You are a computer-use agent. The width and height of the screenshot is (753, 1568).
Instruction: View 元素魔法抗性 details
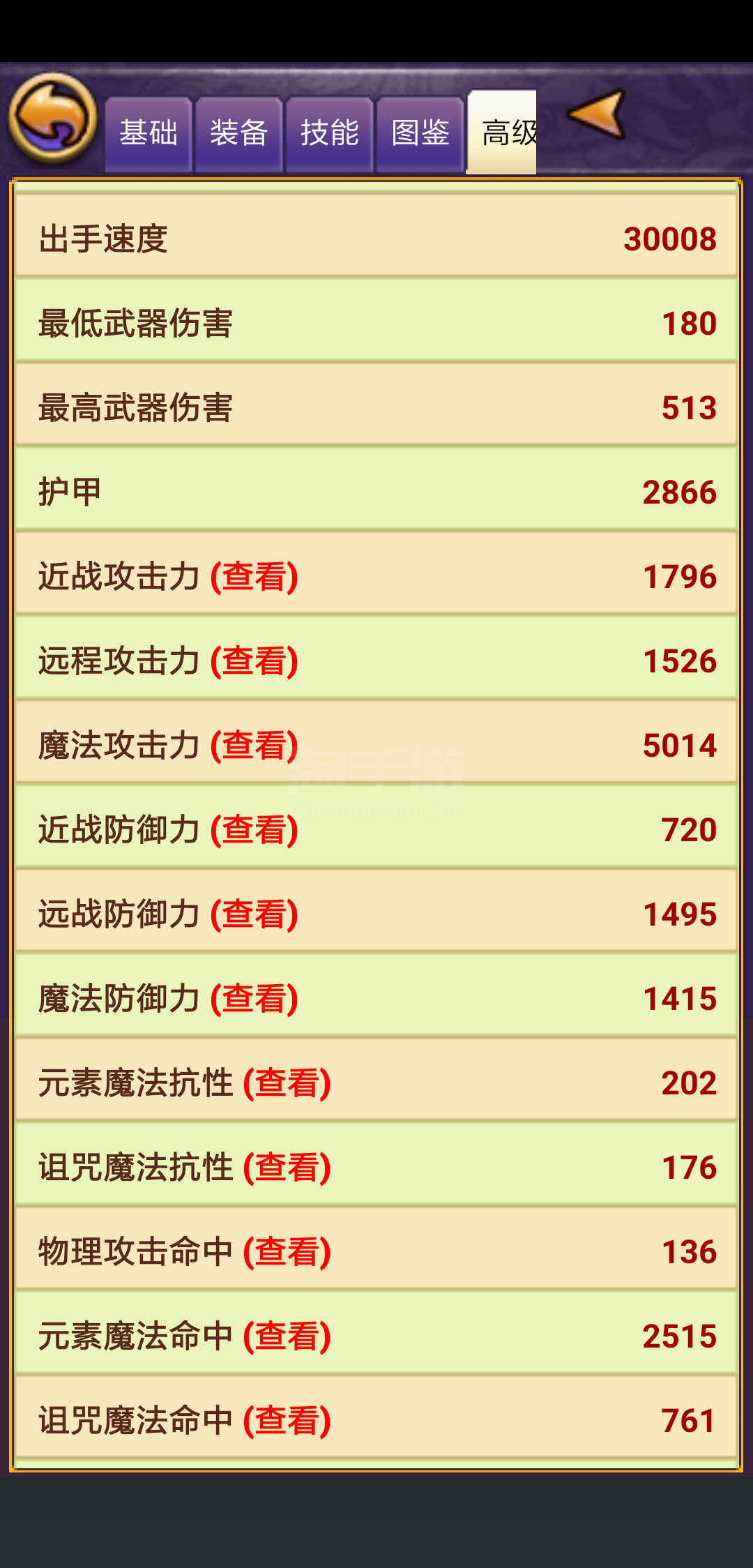287,1084
